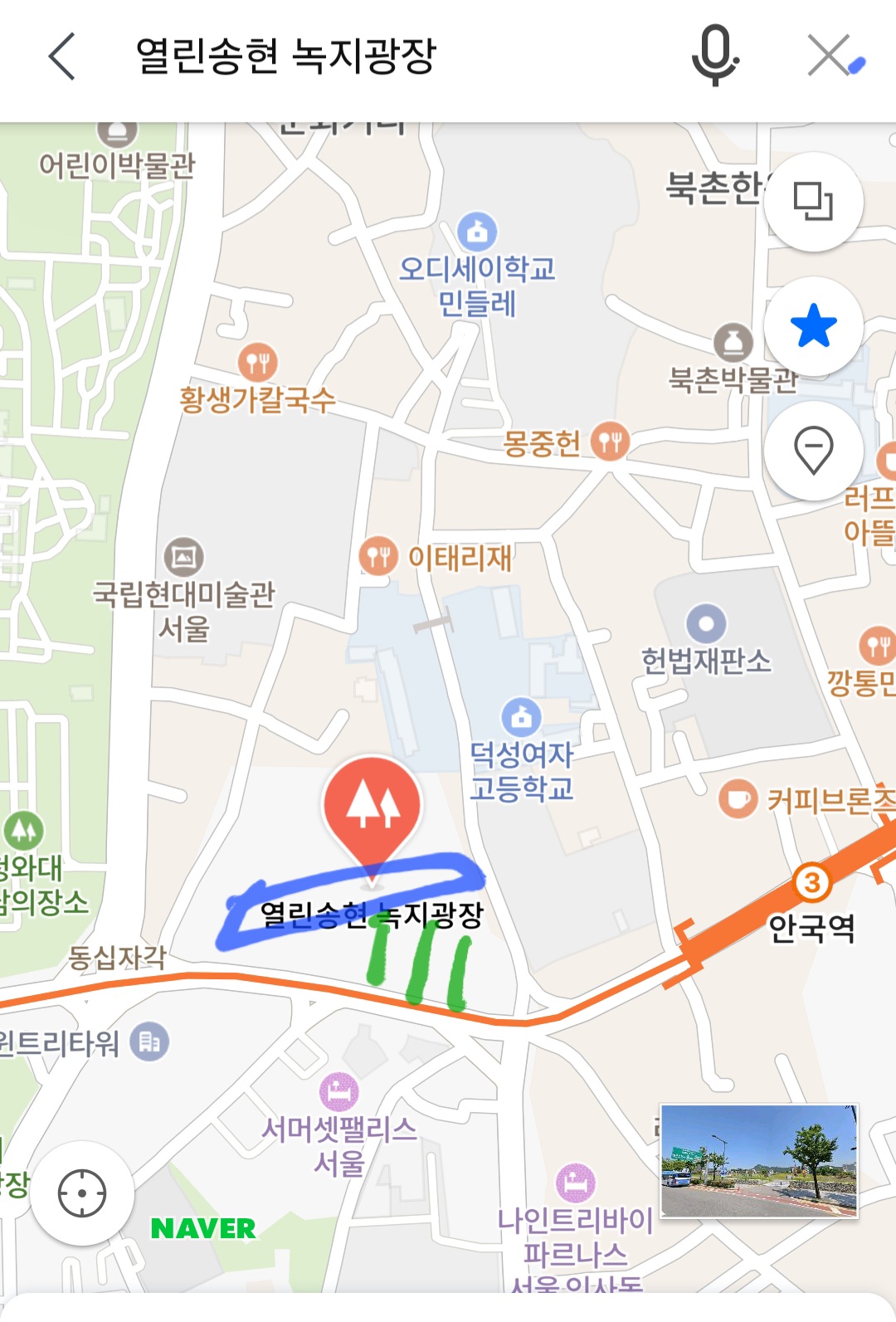Tap 덕성여자고등학교 school marker

tap(521, 717)
